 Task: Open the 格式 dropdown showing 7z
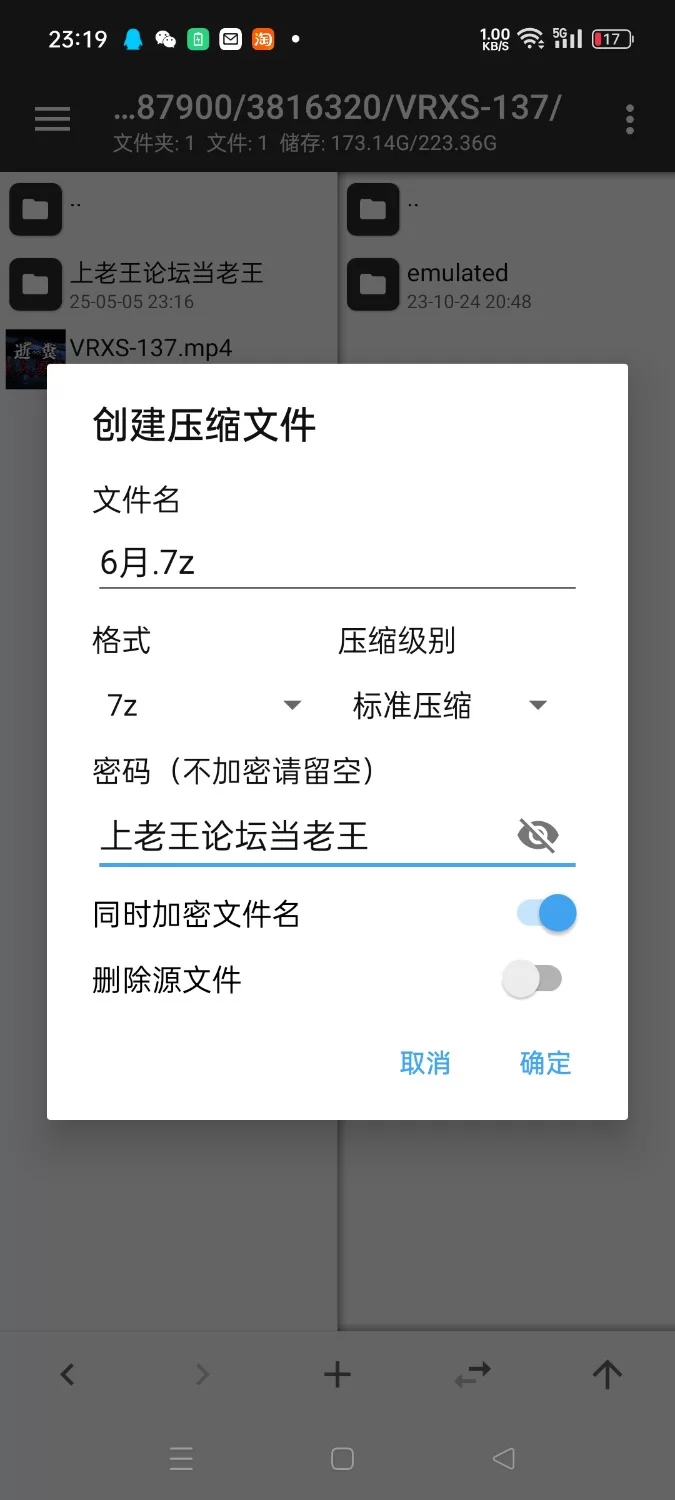(203, 706)
